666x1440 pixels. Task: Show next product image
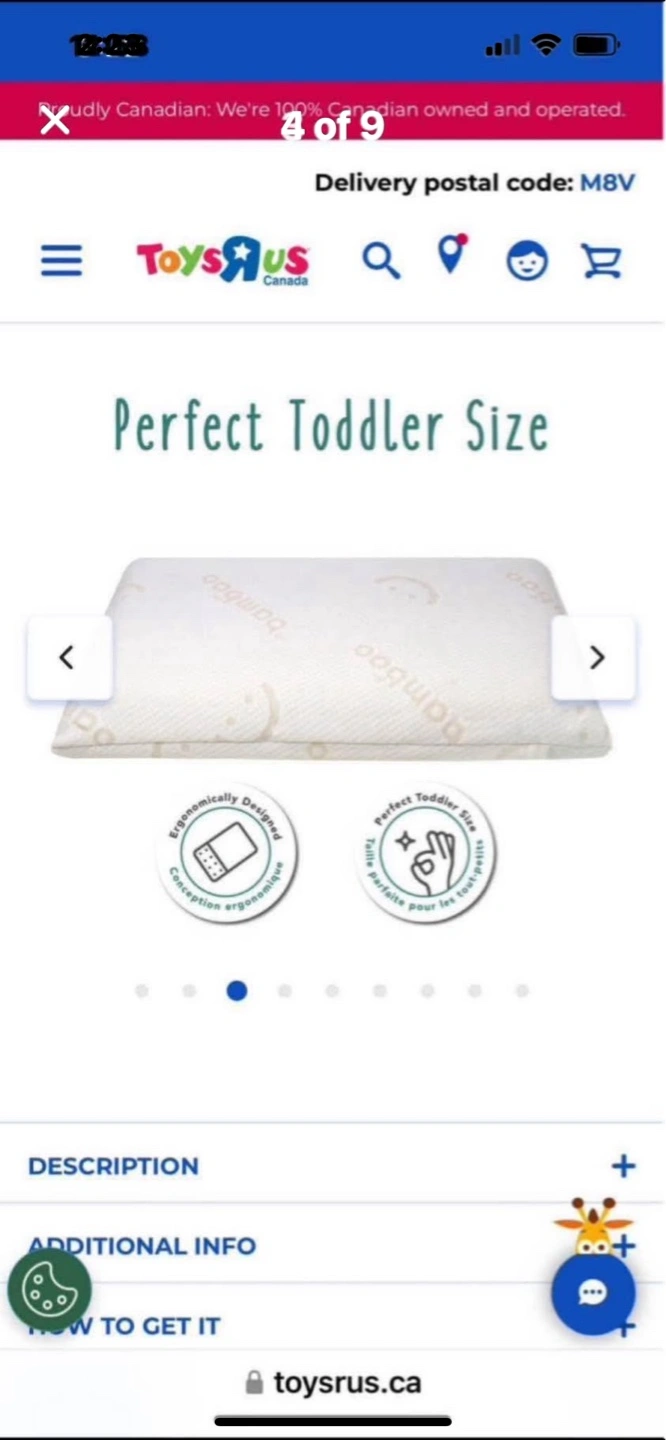(596, 657)
